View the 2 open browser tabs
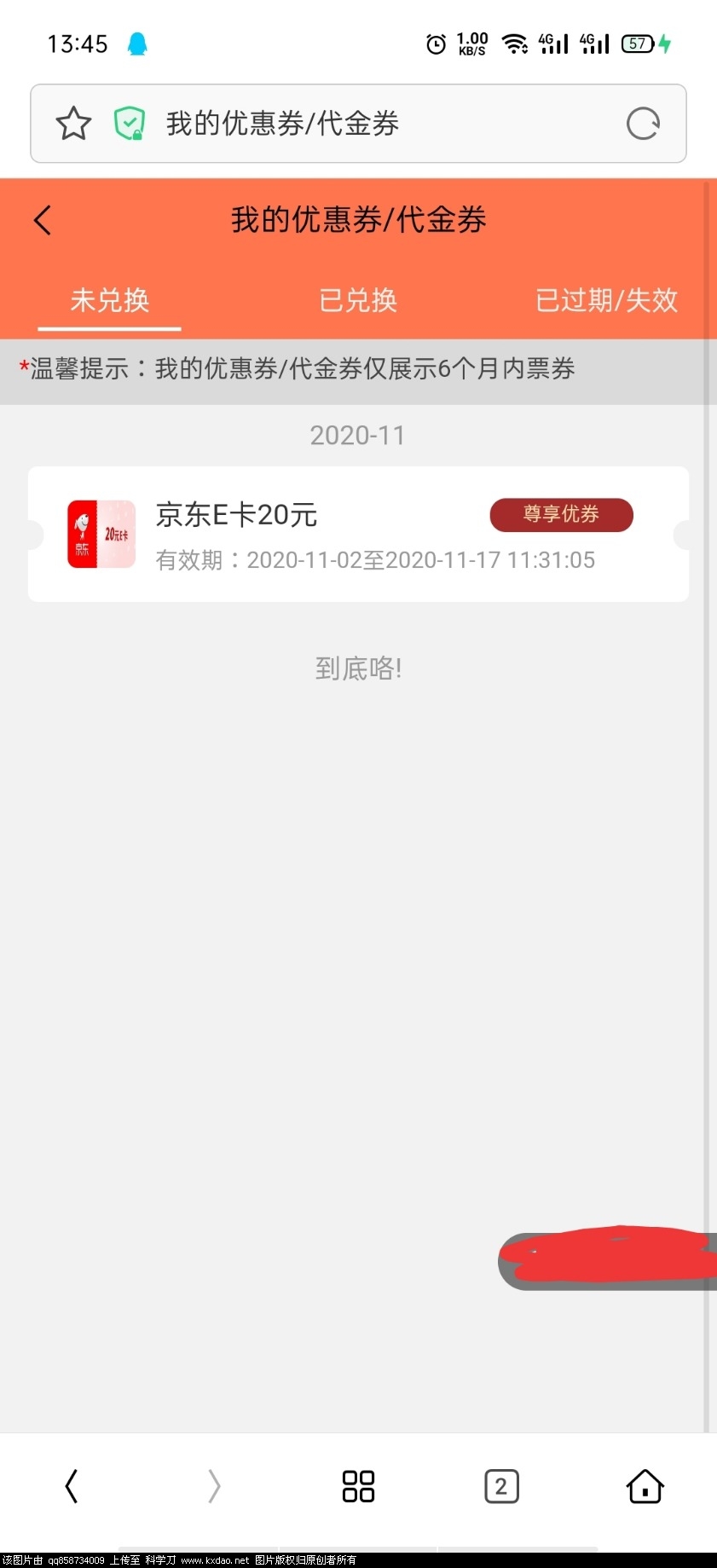Screen dimensions: 717x1568 coord(501,1486)
